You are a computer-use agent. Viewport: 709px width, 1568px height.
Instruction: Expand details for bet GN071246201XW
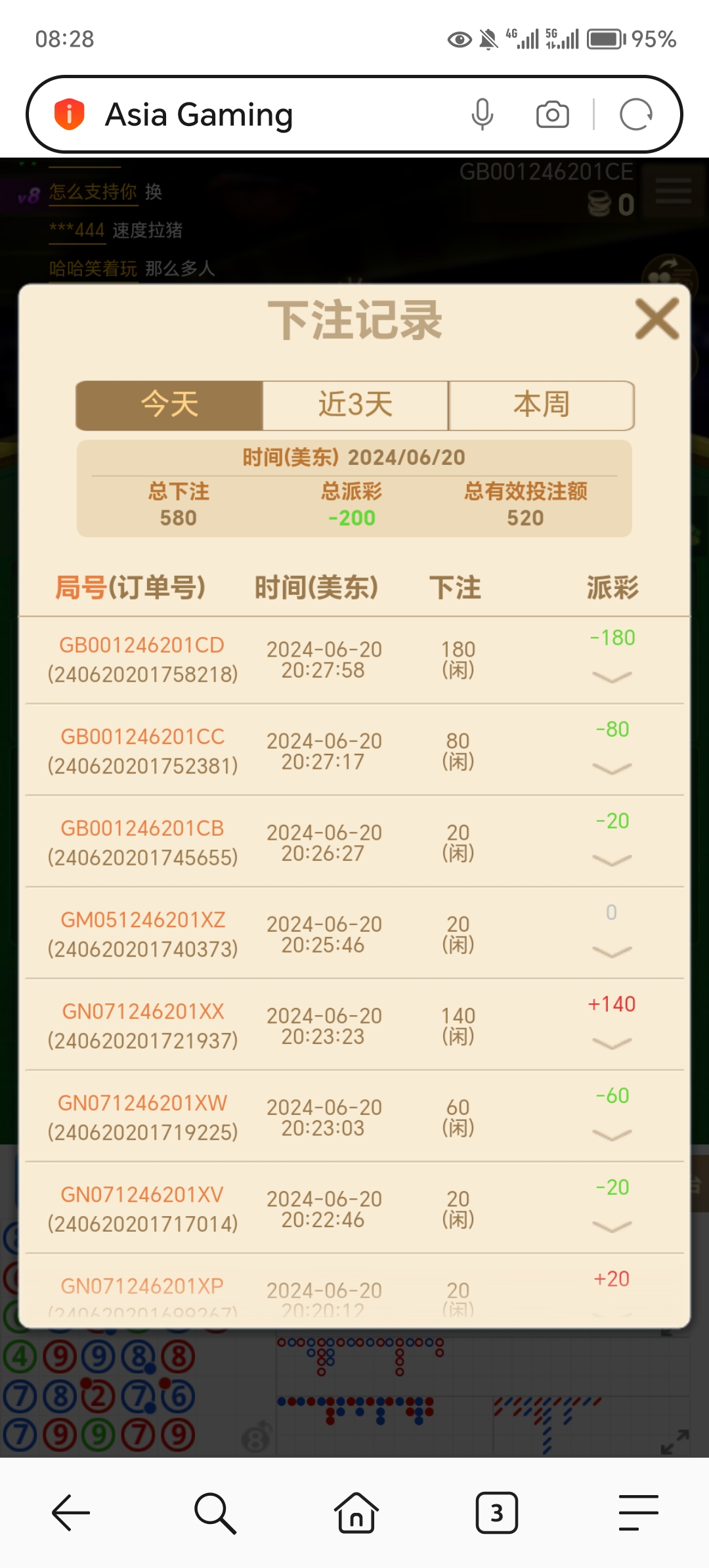[x=611, y=1134]
